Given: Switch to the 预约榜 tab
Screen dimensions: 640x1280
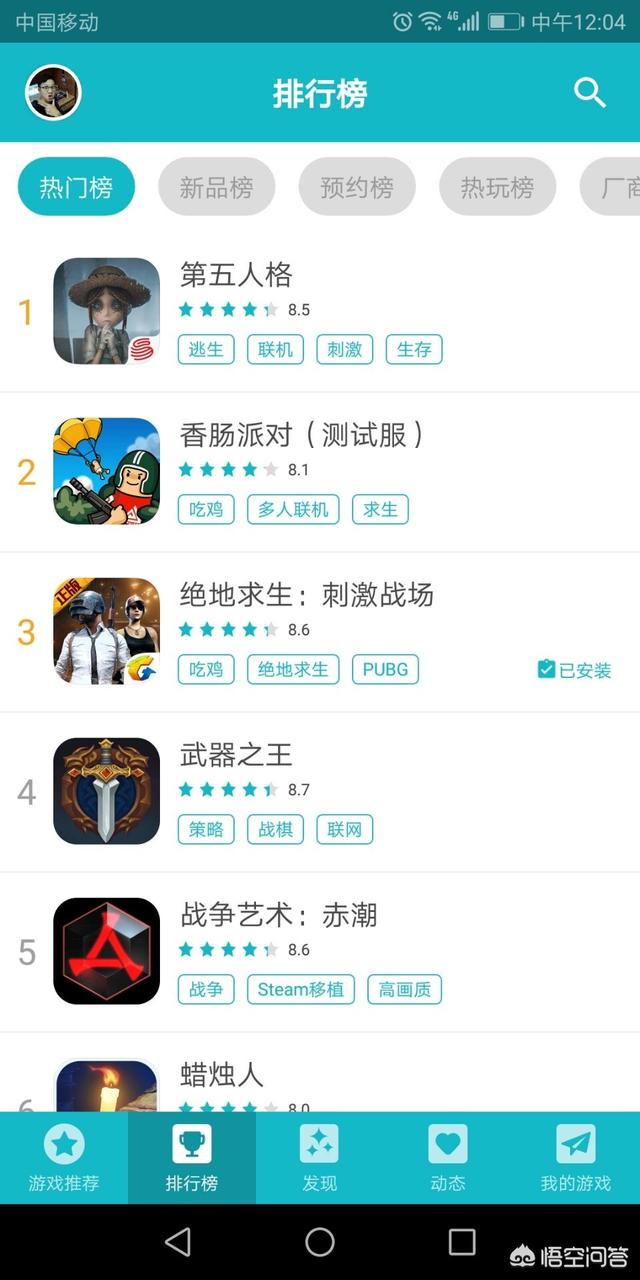Looking at the screenshot, I should [357, 187].
